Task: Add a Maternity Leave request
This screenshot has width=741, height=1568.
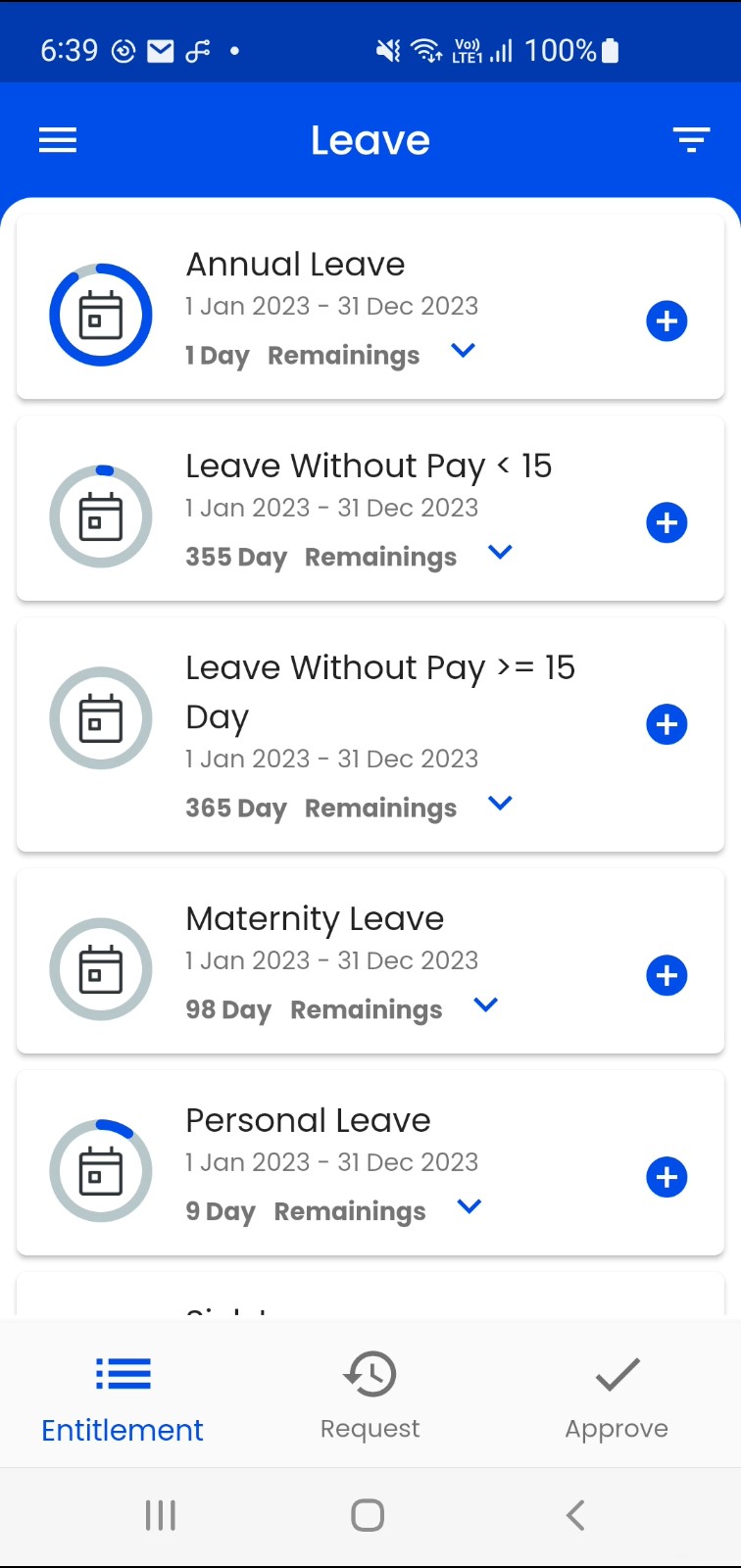Action: [x=667, y=976]
